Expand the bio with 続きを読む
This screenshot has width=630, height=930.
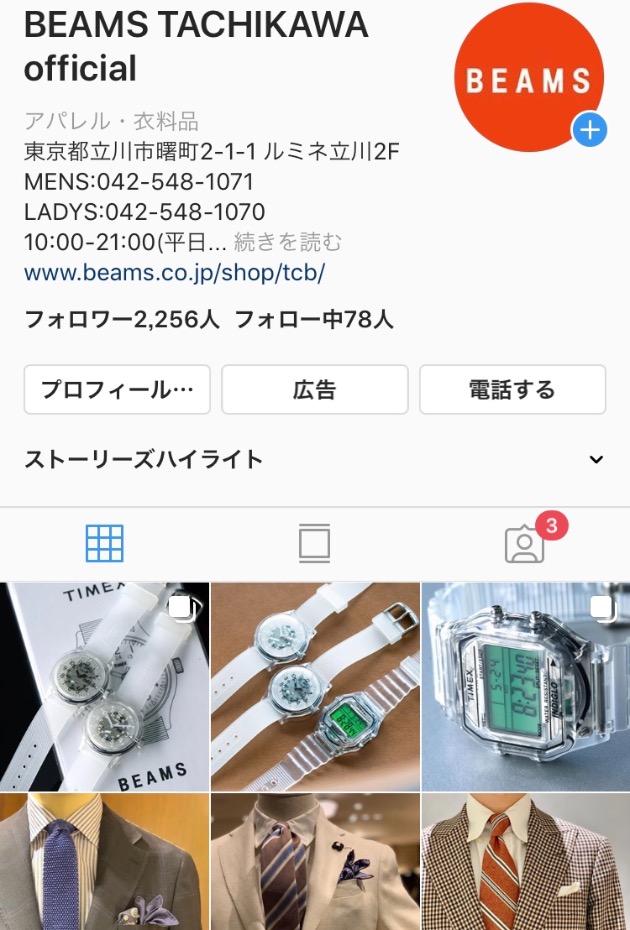288,242
